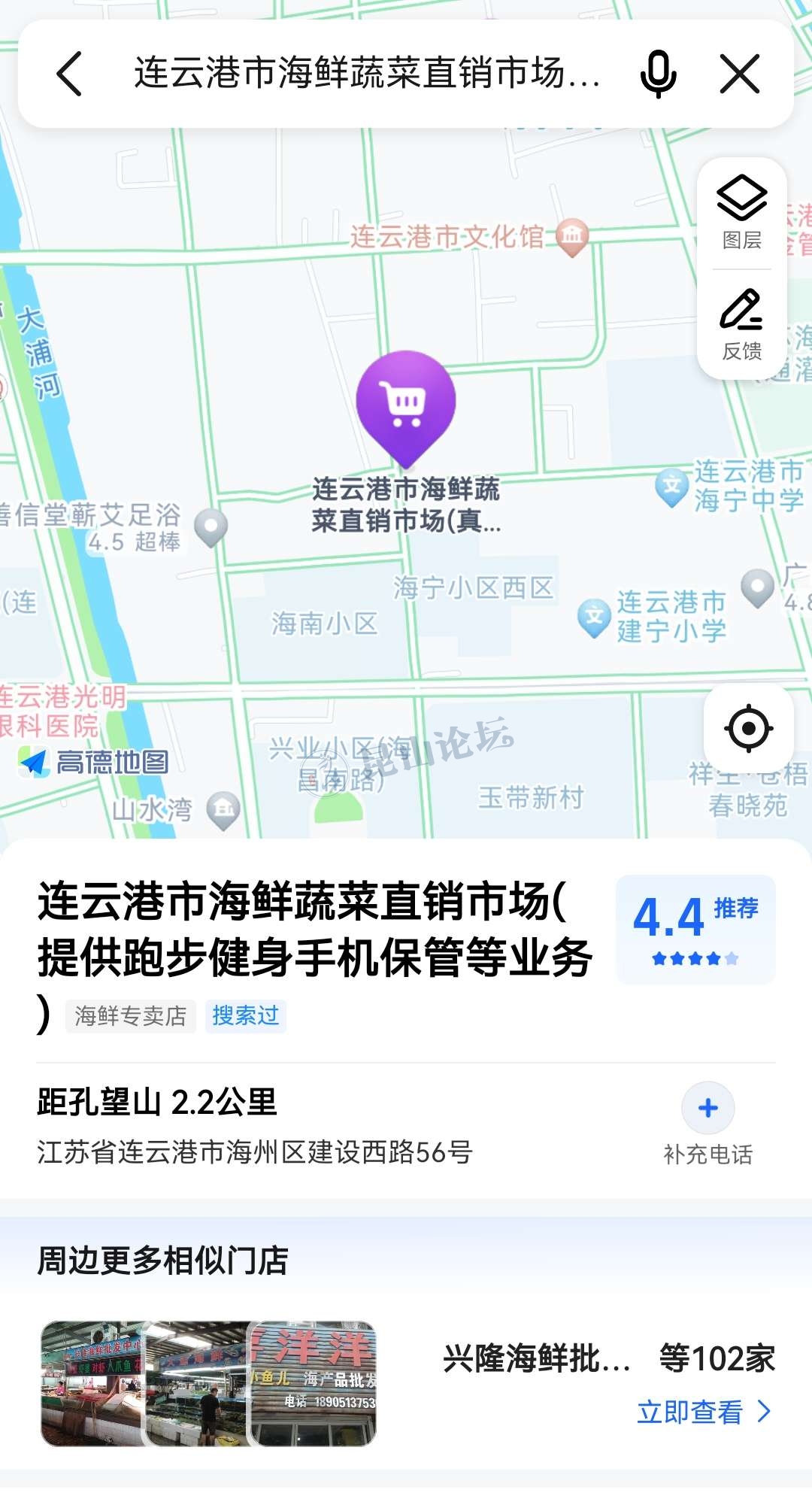
Task: Select the 山水湾 map marker
Action: [x=223, y=809]
